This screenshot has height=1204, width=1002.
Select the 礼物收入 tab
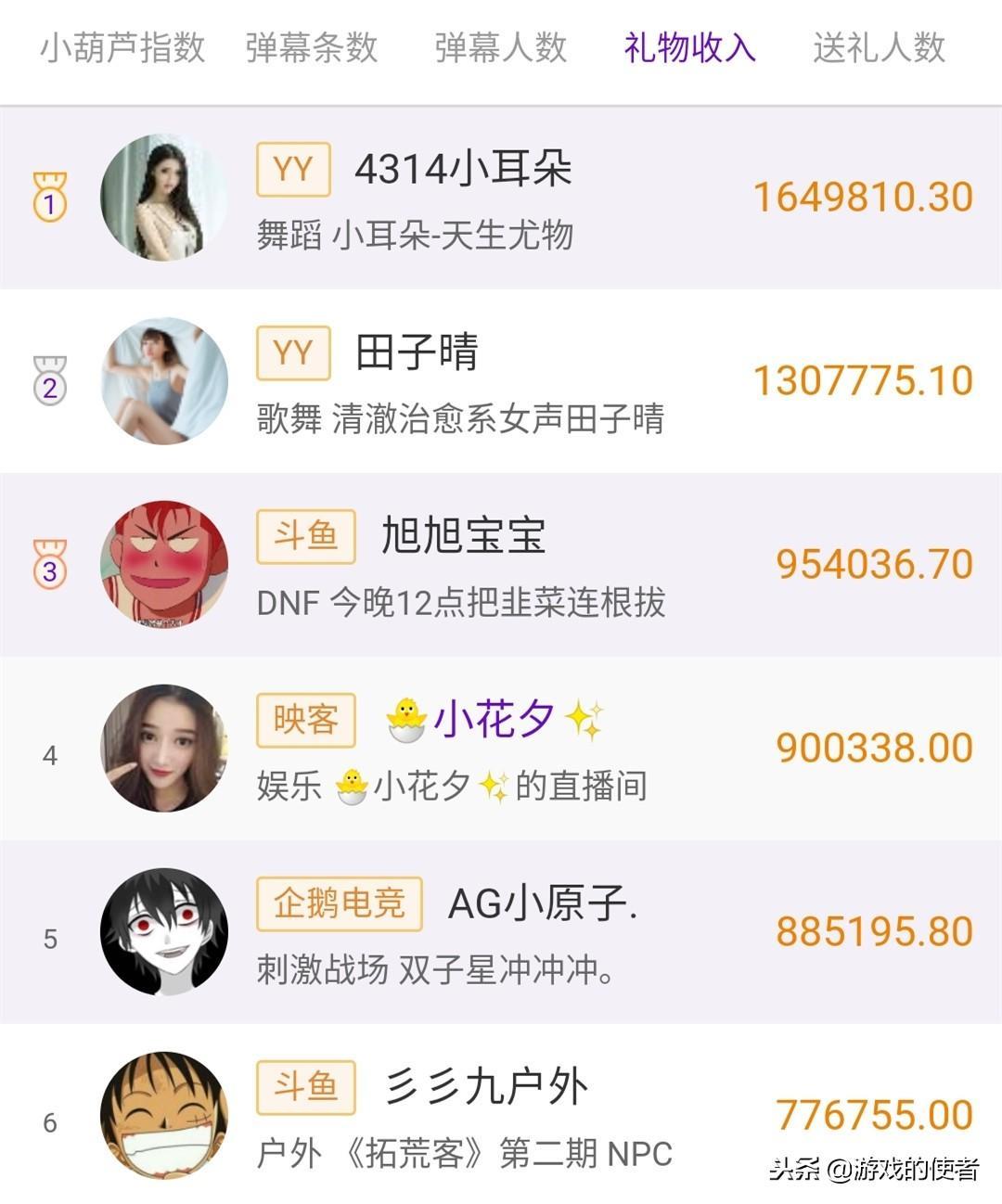tap(689, 48)
